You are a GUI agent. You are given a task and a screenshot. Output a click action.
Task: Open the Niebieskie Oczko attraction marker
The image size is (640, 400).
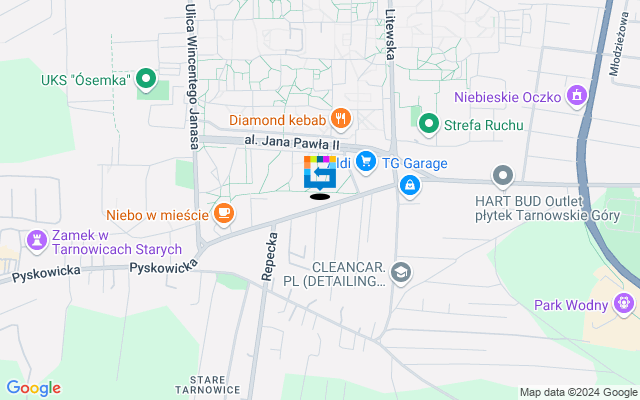coord(576,97)
